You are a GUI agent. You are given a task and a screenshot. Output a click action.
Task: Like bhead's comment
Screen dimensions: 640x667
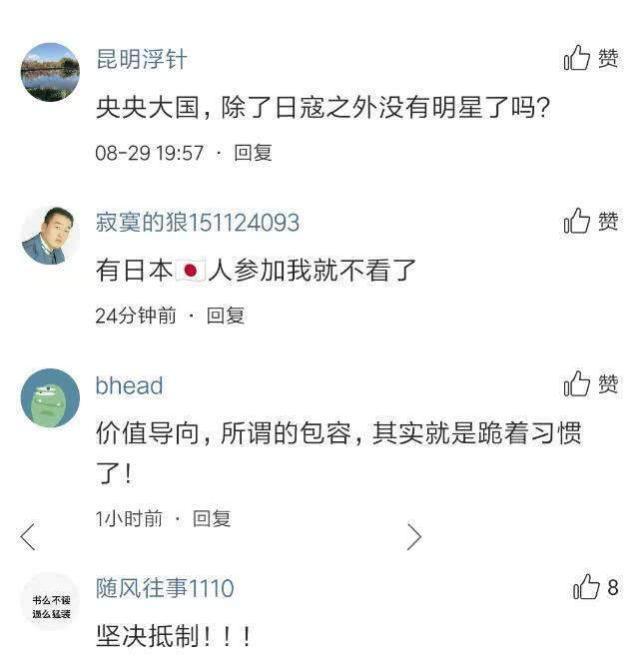point(590,384)
